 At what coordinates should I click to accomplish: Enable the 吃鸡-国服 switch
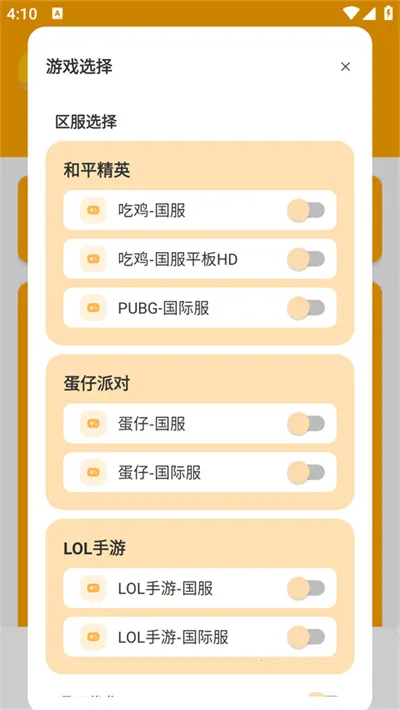[306, 211]
